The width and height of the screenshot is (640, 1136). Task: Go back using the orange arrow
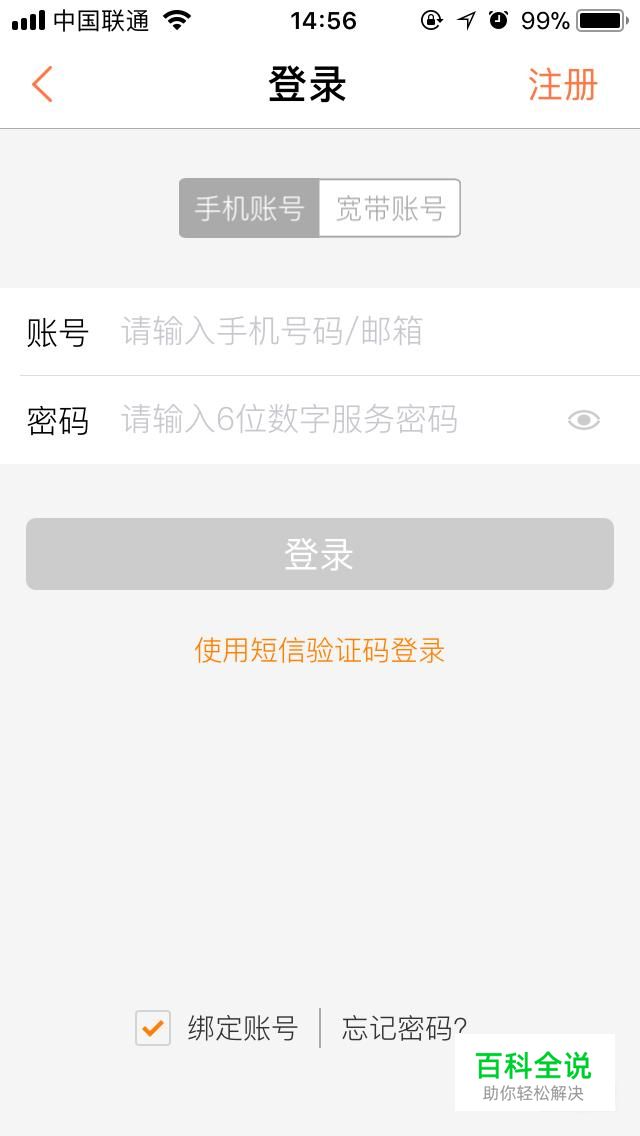tap(42, 84)
